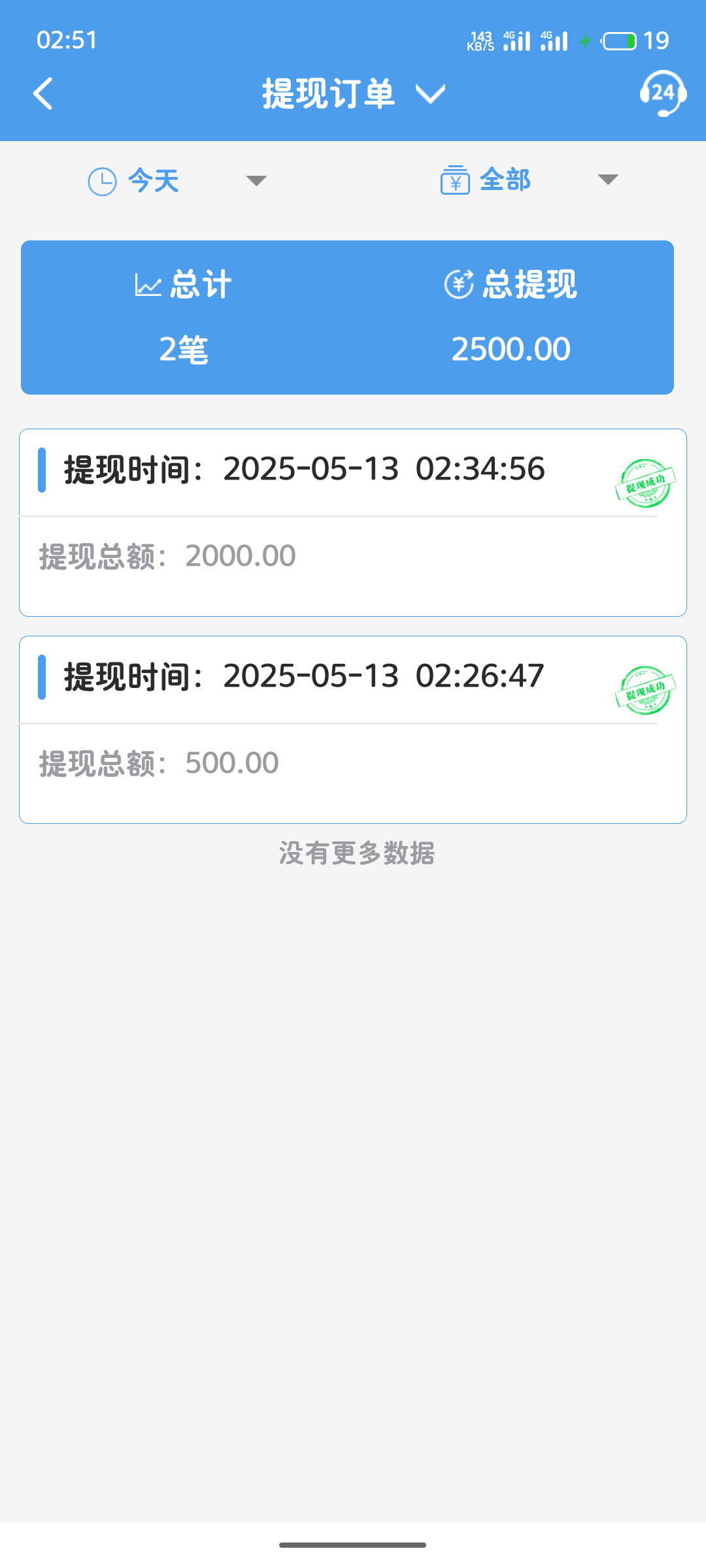Viewport: 706px width, 1568px height.
Task: View withdrawal order from 02:34:56
Action: click(353, 522)
